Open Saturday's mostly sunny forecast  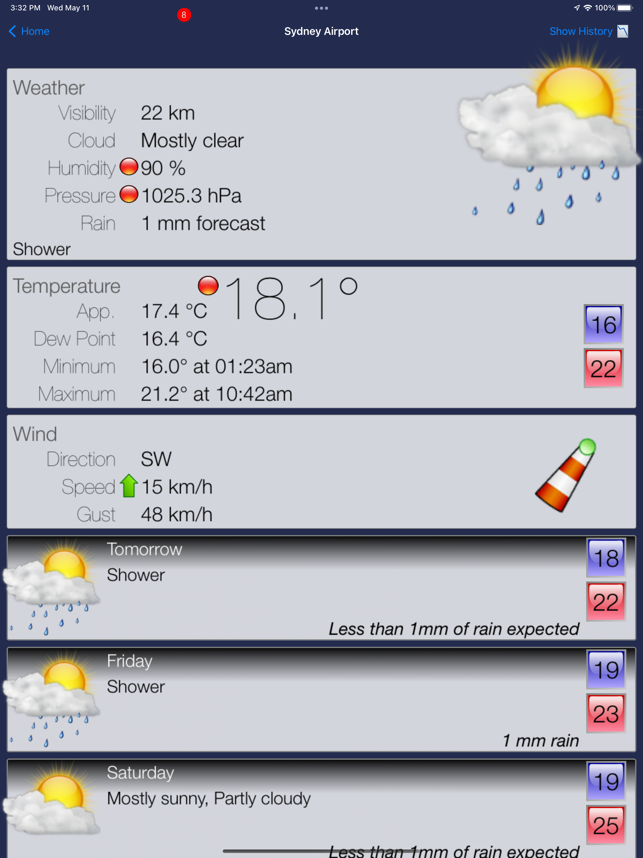[x=320, y=807]
